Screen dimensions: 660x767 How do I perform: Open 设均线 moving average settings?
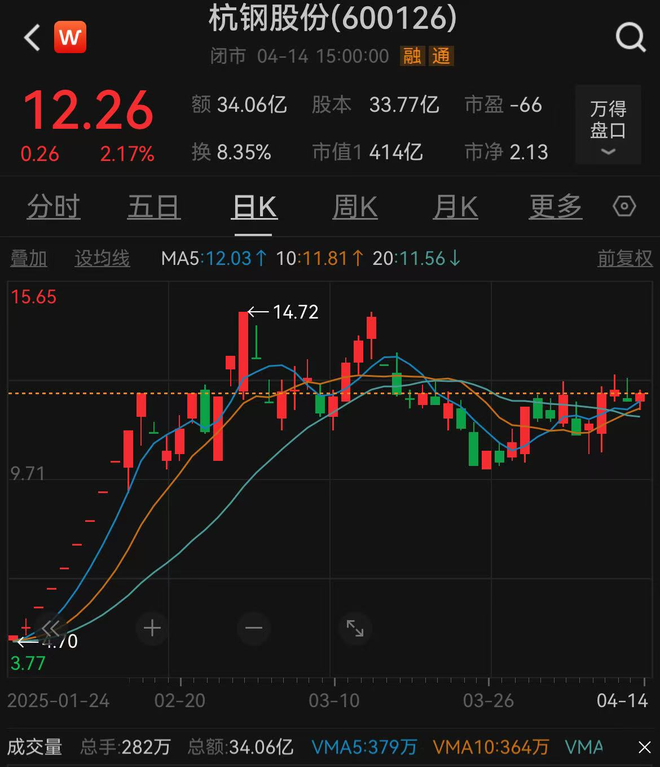[x=102, y=258]
